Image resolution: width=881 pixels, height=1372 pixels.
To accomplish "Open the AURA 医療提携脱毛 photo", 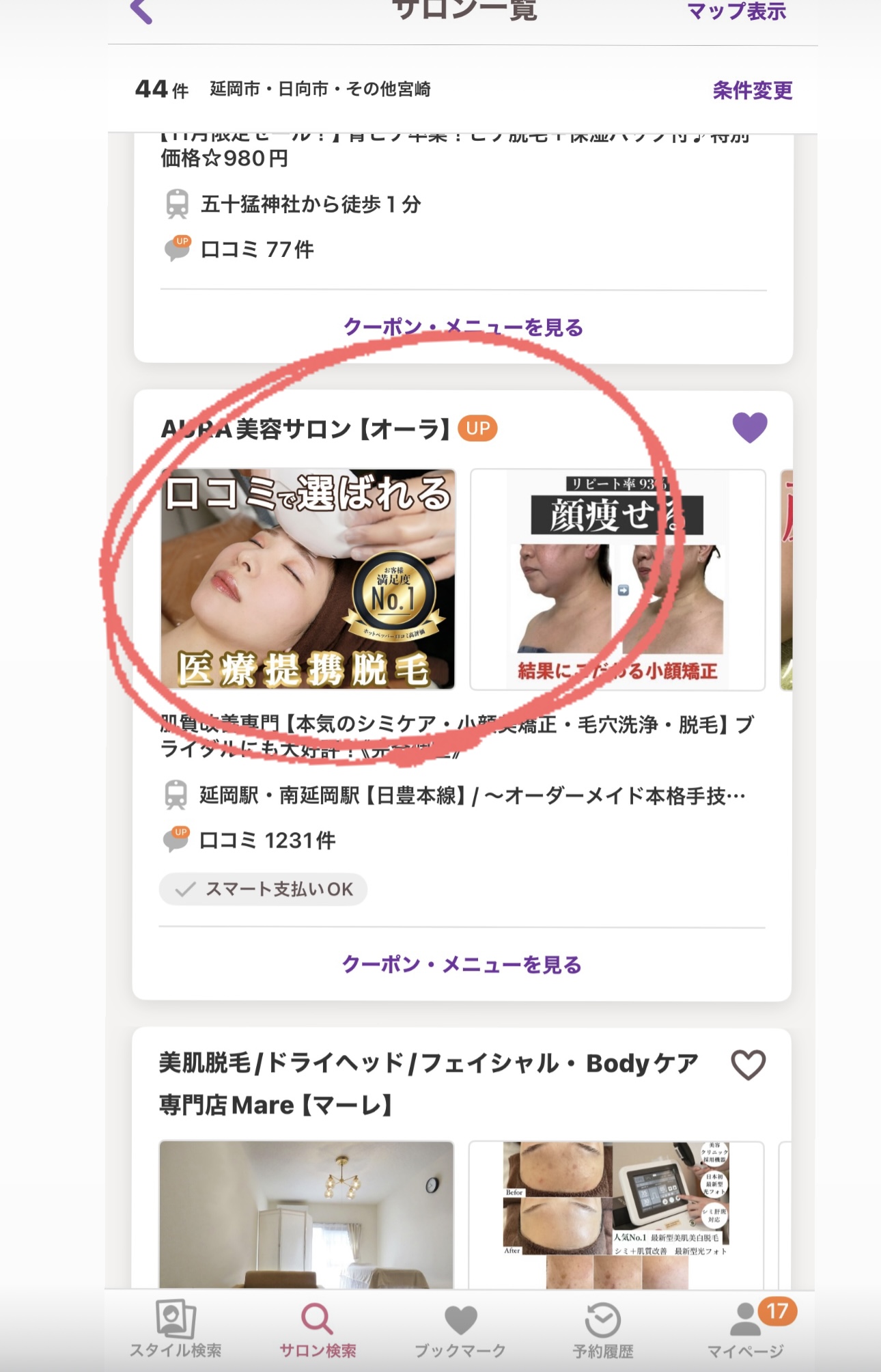I will point(308,579).
